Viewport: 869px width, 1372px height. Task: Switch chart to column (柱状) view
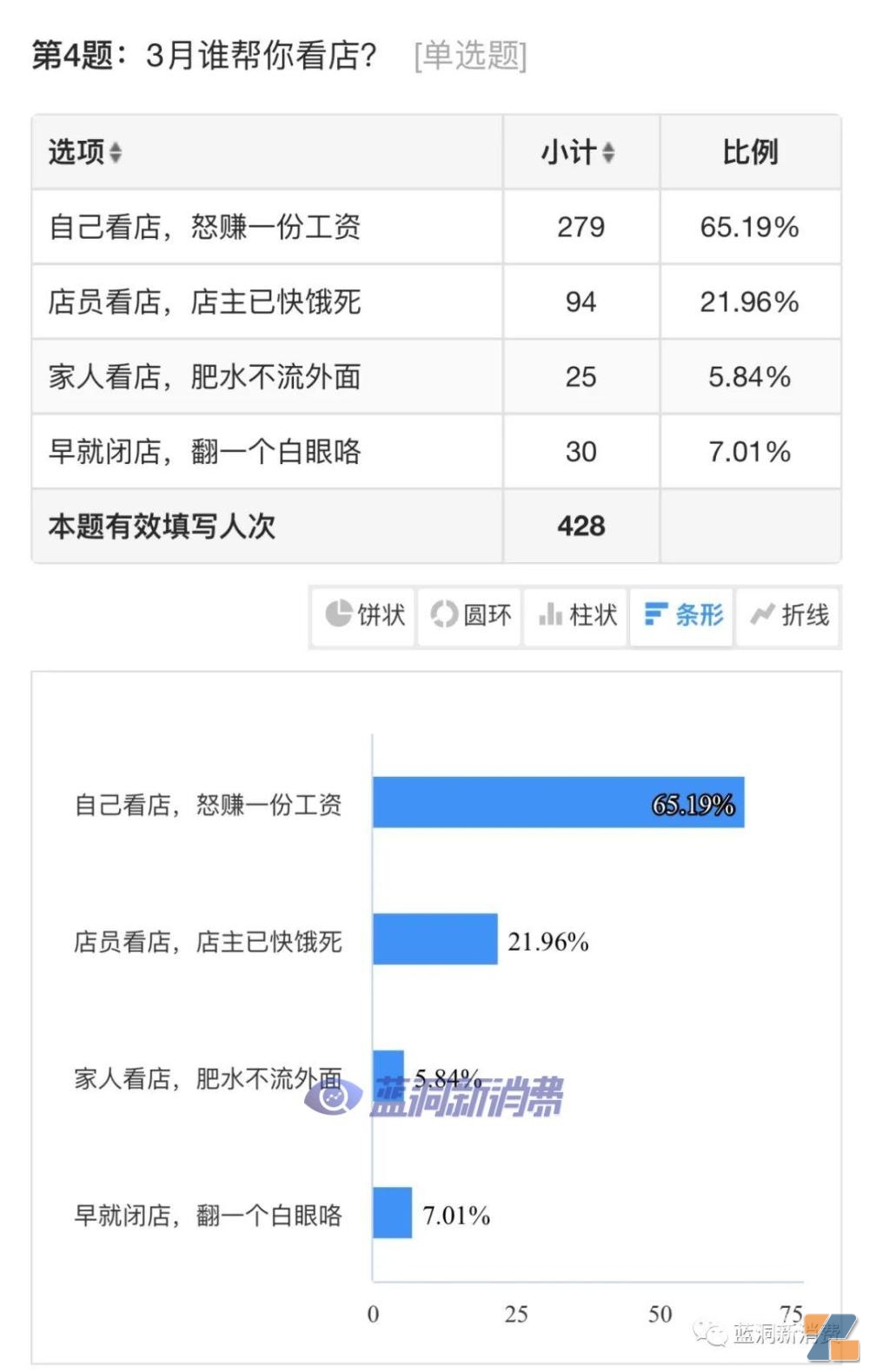tap(576, 615)
